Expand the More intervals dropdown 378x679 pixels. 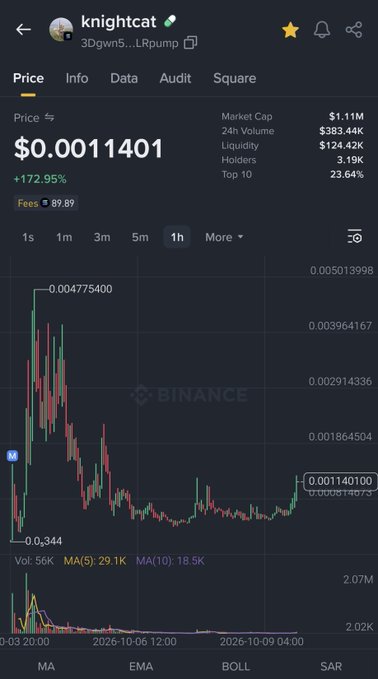pyautogui.click(x=224, y=237)
